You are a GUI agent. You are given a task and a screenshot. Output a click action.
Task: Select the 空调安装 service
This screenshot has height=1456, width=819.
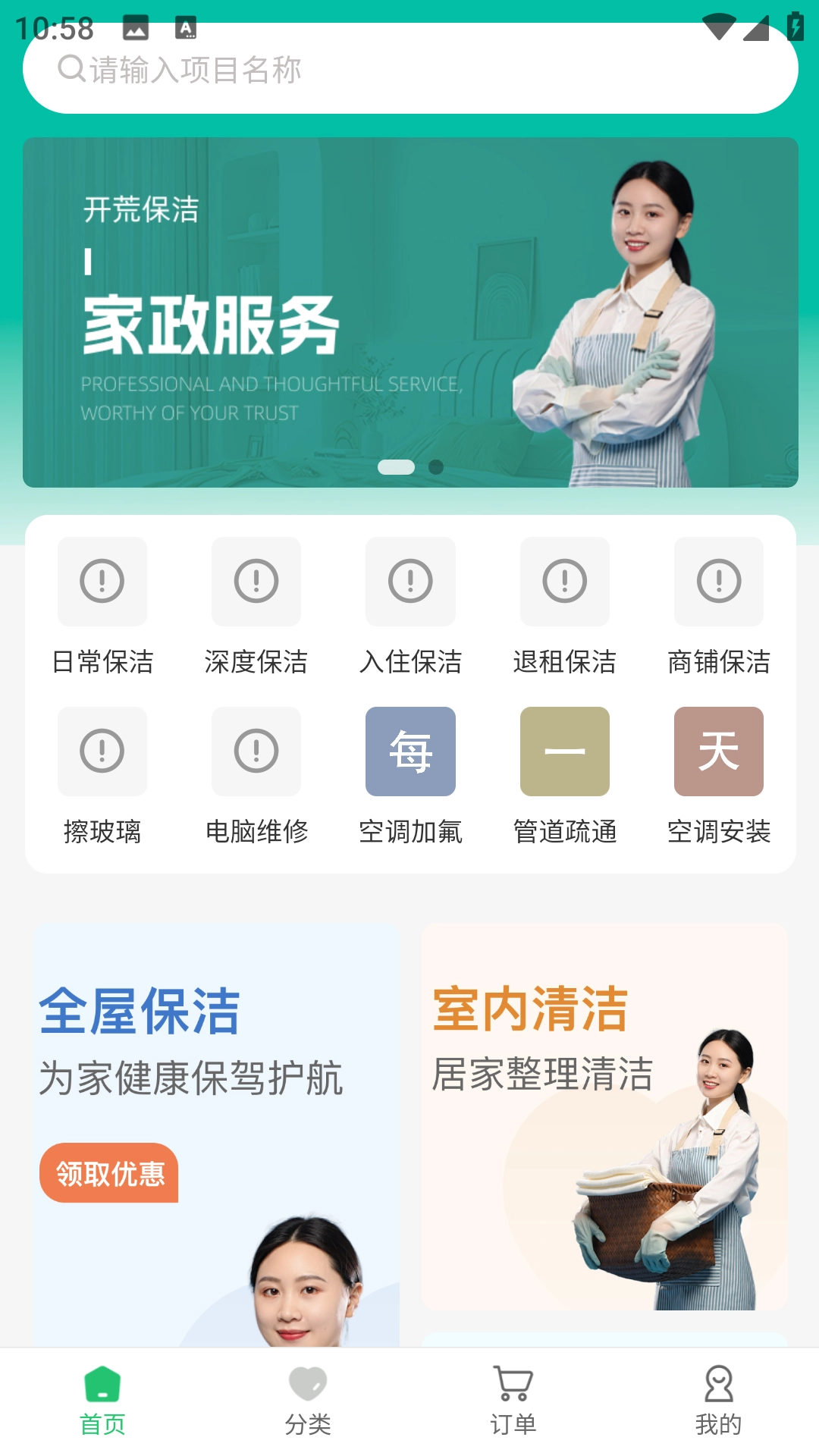tap(719, 777)
